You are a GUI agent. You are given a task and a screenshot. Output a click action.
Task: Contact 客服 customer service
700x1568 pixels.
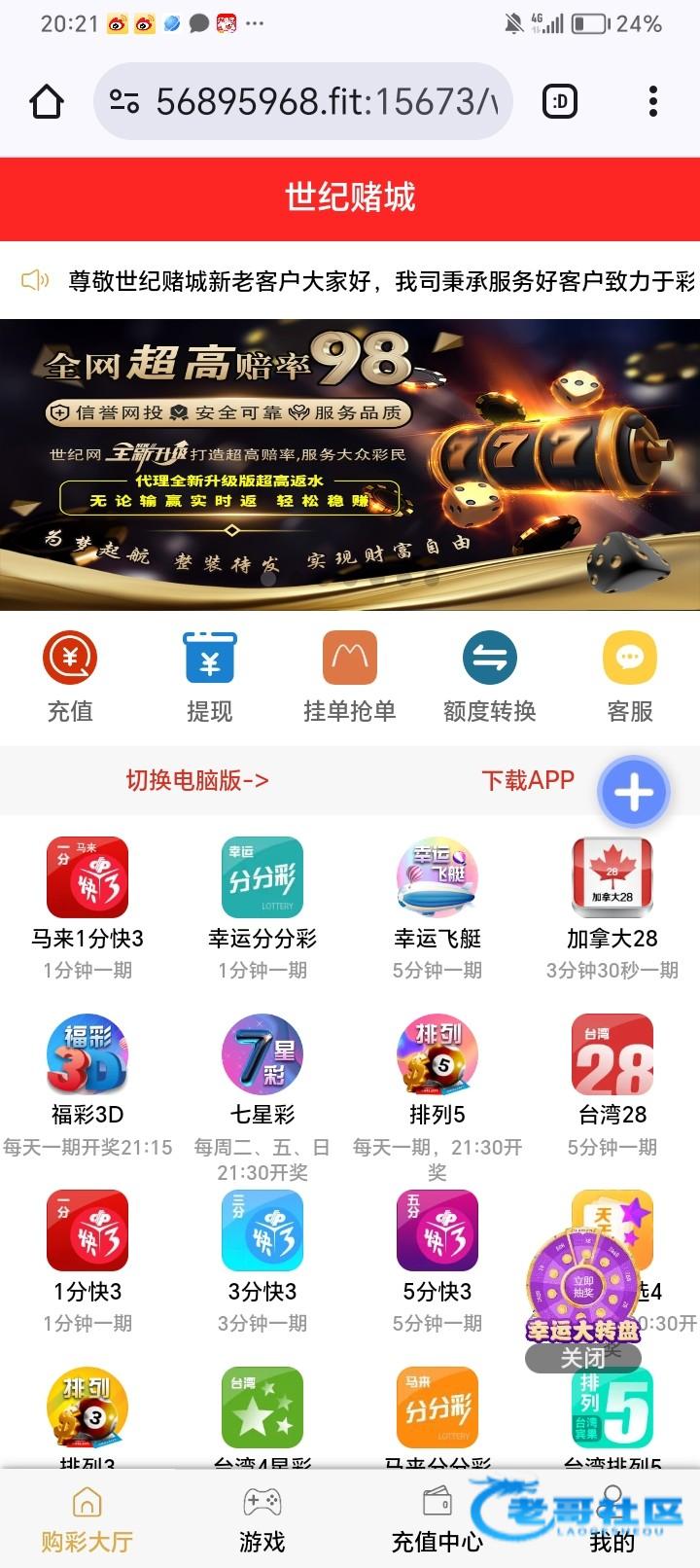point(630,675)
